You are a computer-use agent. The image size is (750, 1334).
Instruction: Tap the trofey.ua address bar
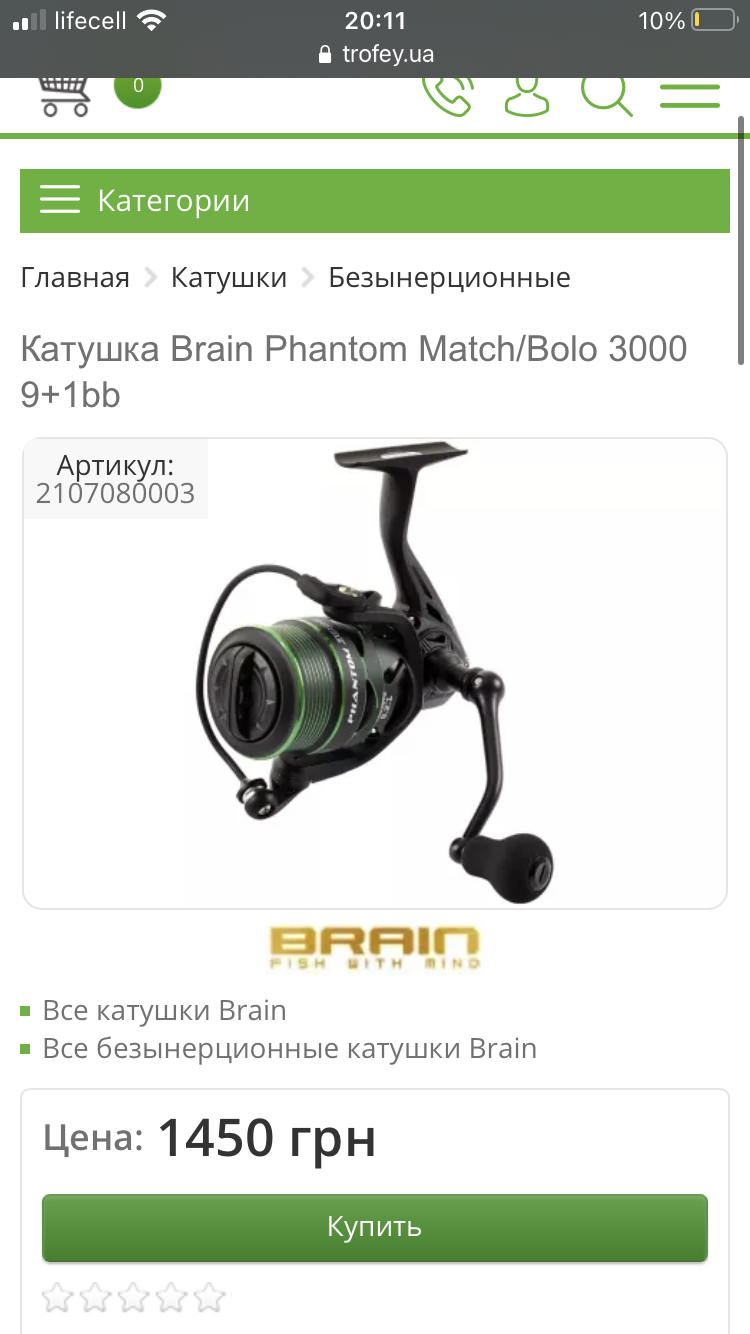pos(375,54)
